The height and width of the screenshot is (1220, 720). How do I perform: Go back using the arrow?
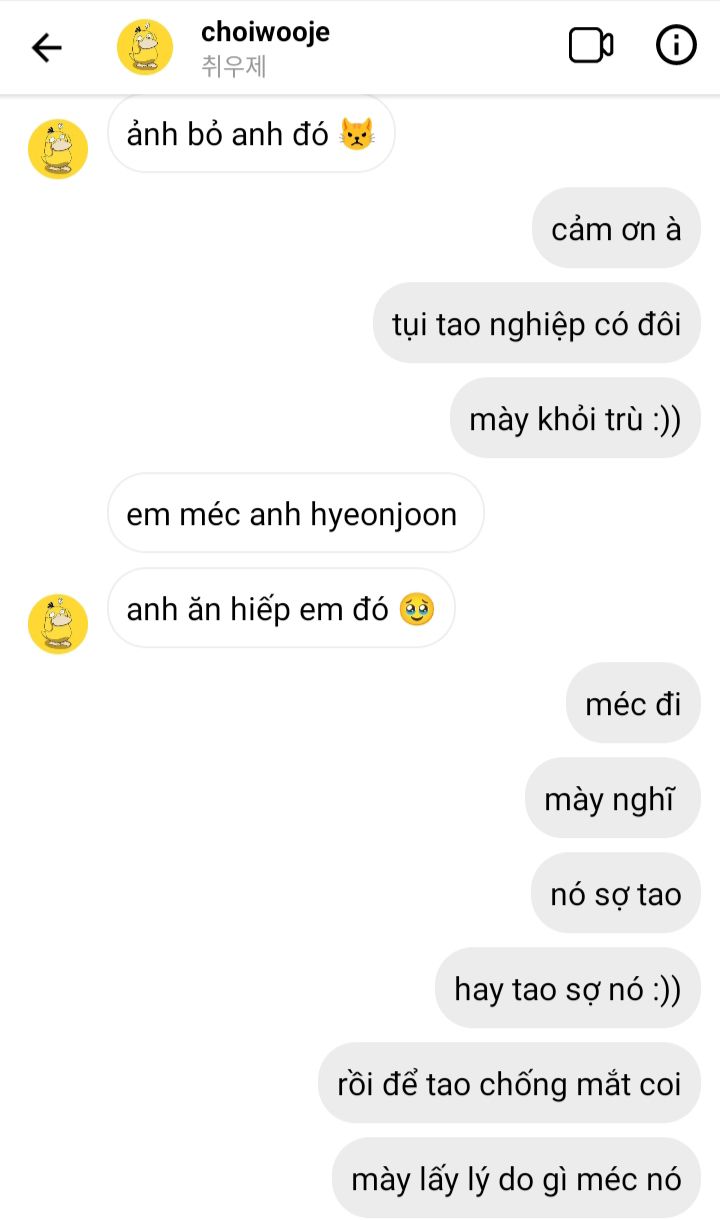(x=46, y=47)
